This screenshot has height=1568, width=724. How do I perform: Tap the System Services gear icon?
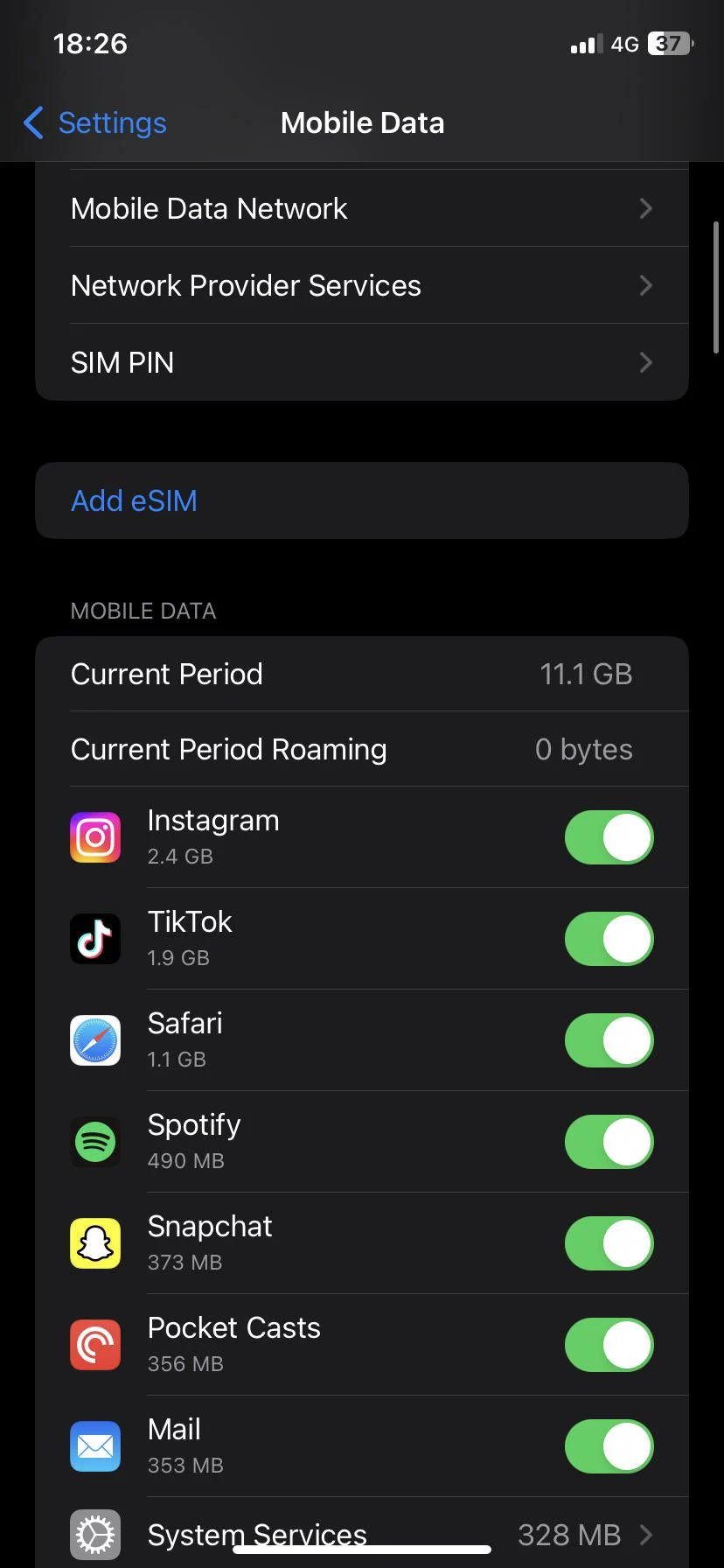click(95, 1534)
